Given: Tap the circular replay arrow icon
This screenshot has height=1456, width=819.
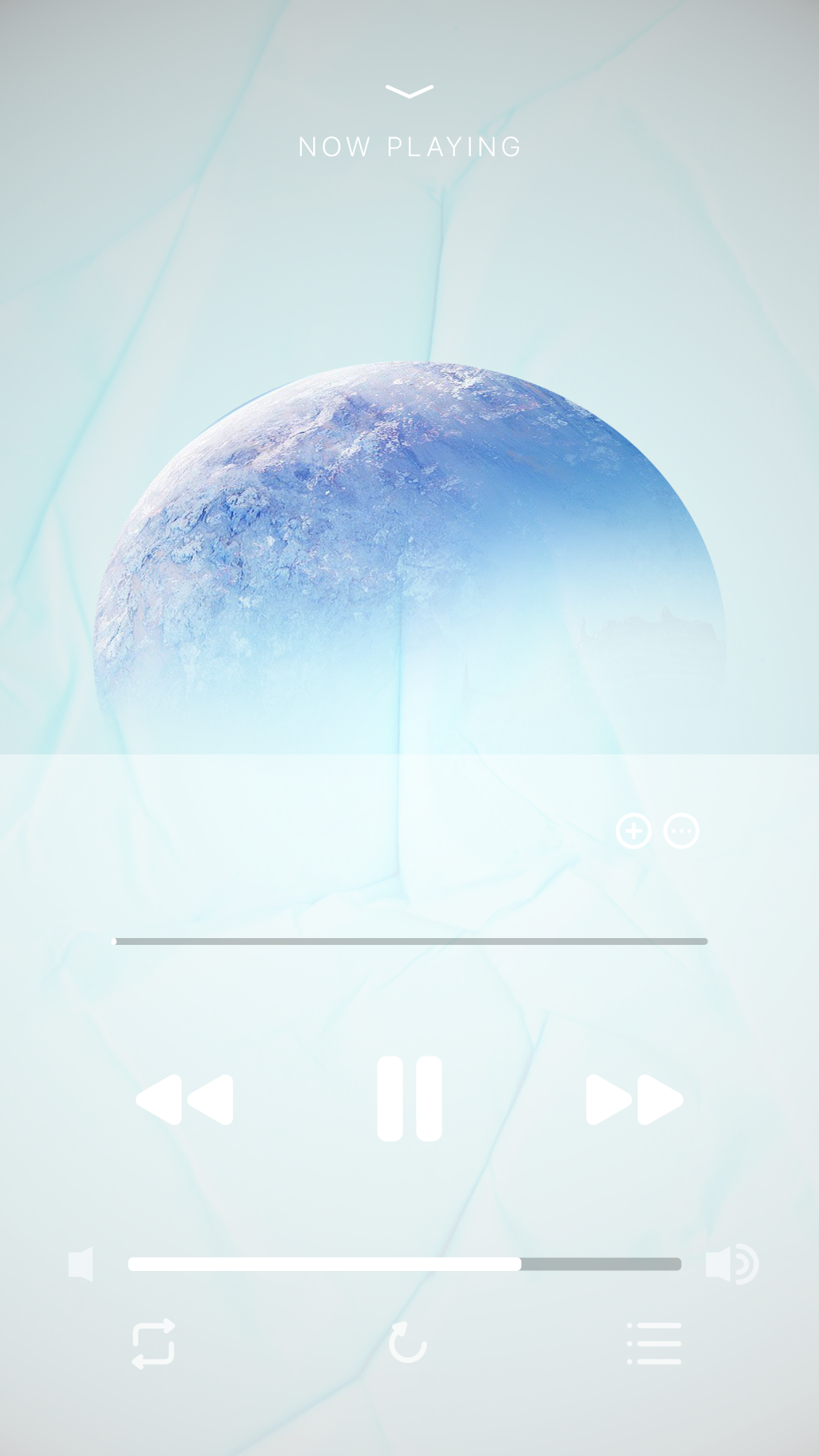Looking at the screenshot, I should coord(407,1342).
